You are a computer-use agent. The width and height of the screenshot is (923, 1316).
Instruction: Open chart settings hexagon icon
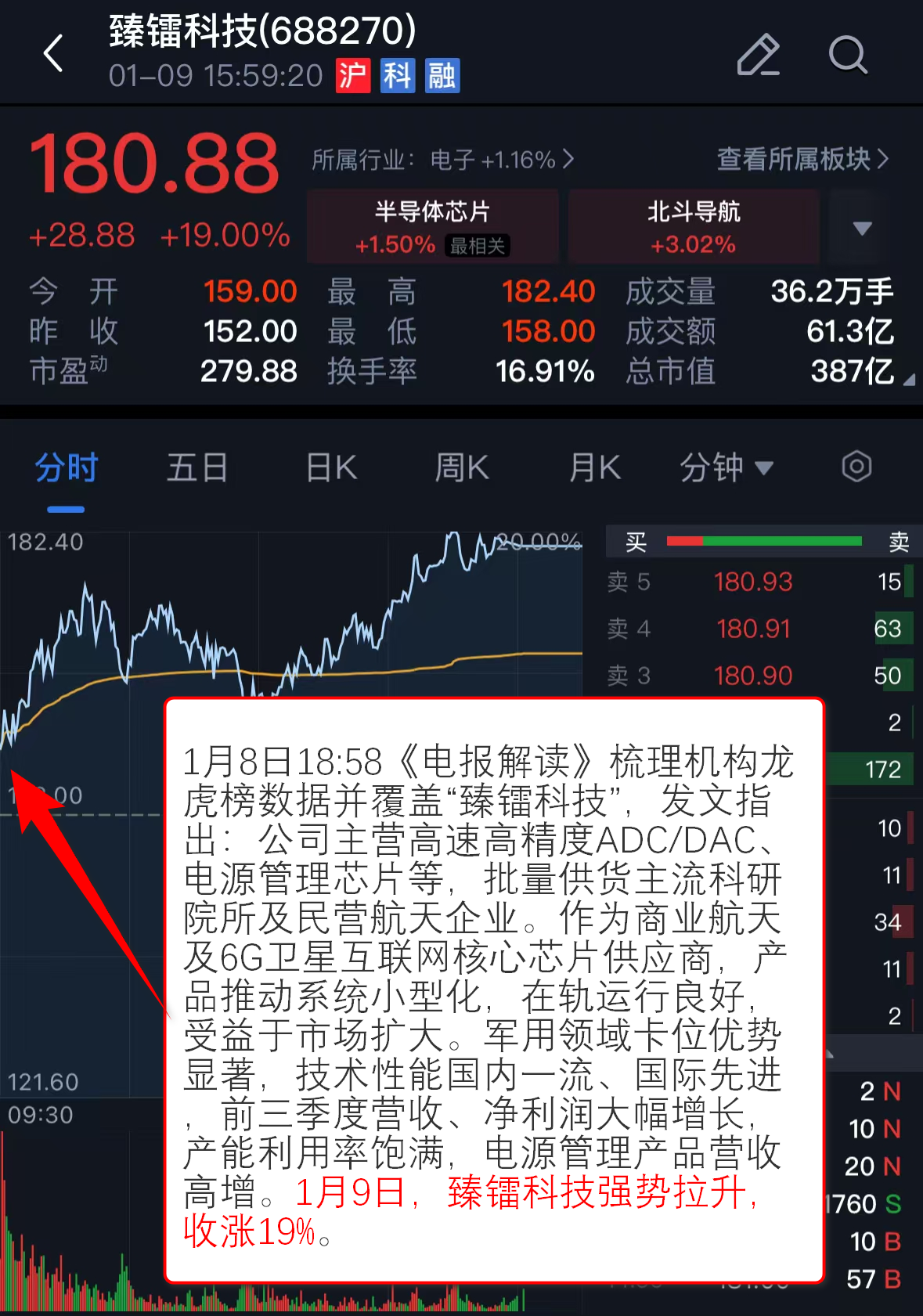click(x=856, y=467)
